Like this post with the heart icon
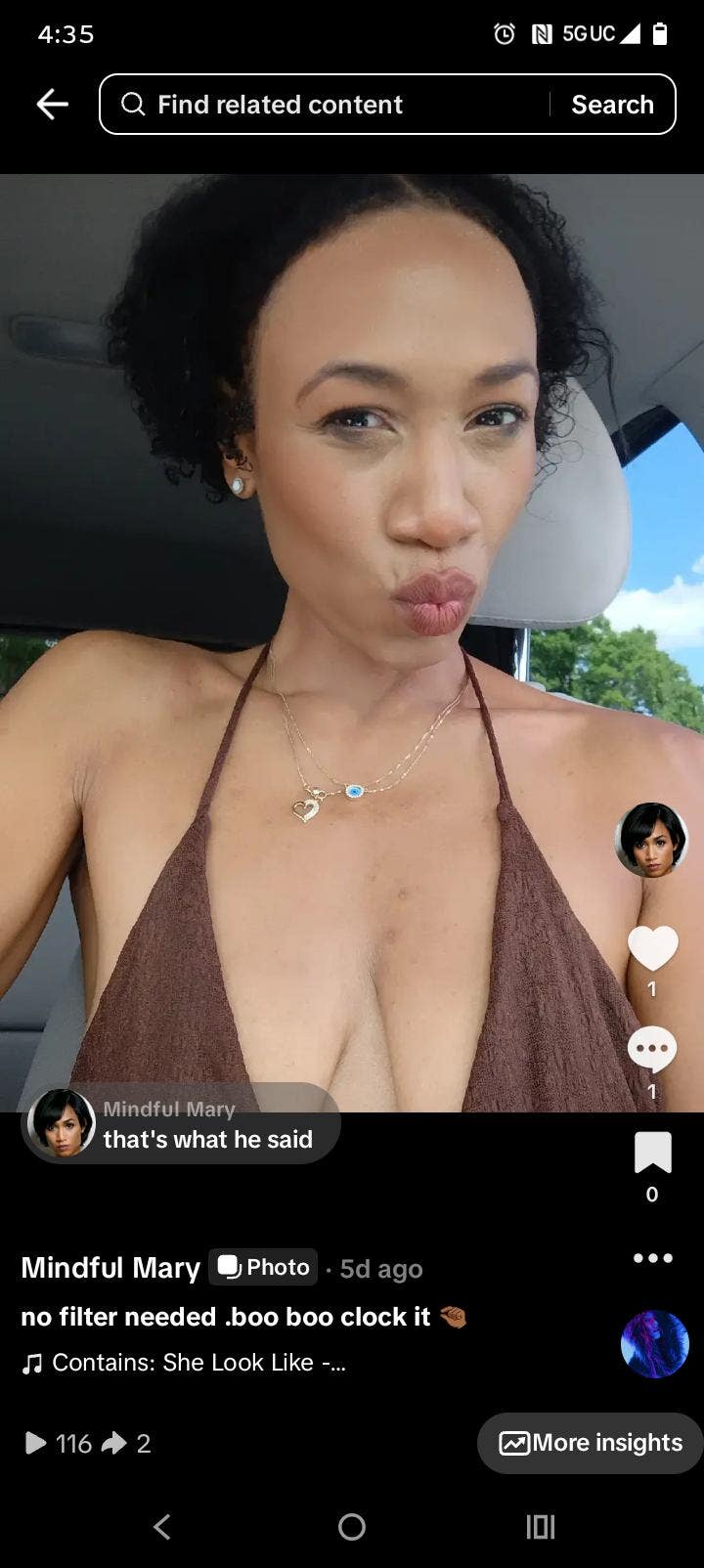 pyautogui.click(x=652, y=947)
